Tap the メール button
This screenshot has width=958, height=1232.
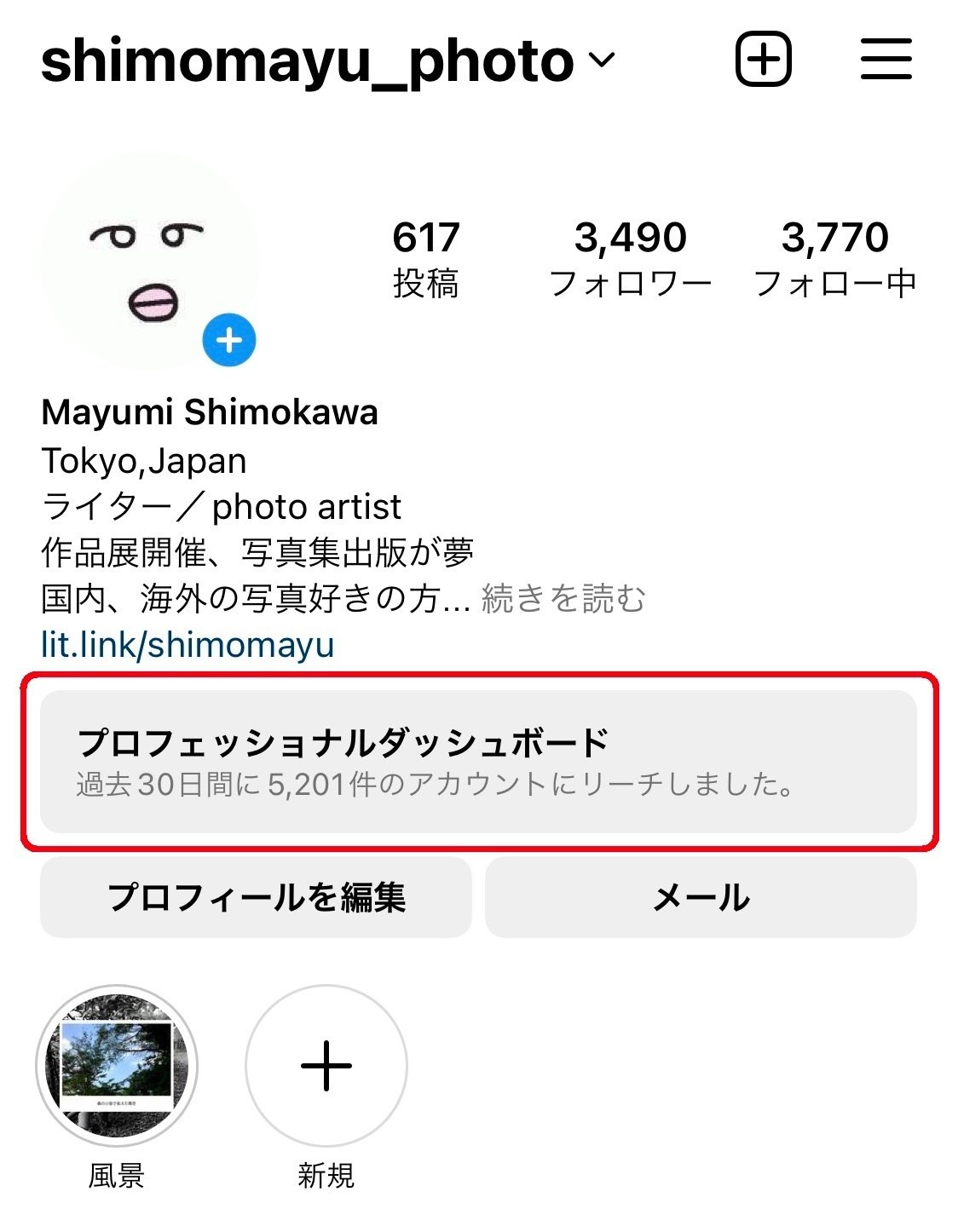coord(701,897)
